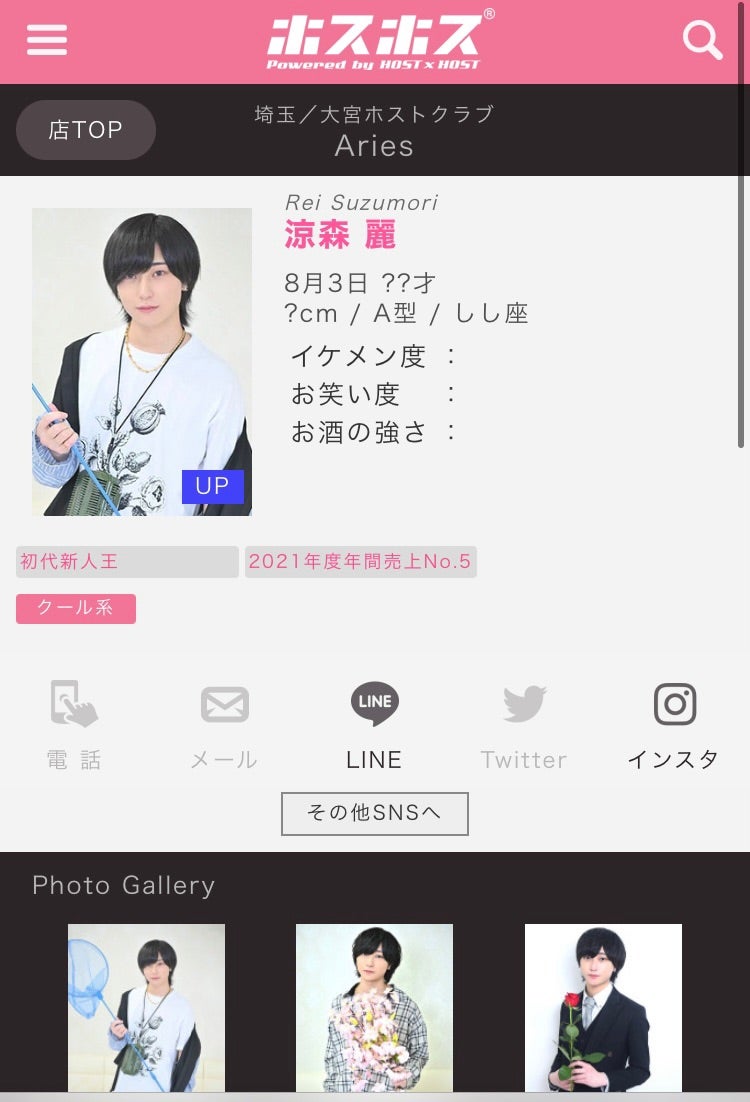Tap the クール系 chip
This screenshot has height=1102, width=750.
pos(76,609)
